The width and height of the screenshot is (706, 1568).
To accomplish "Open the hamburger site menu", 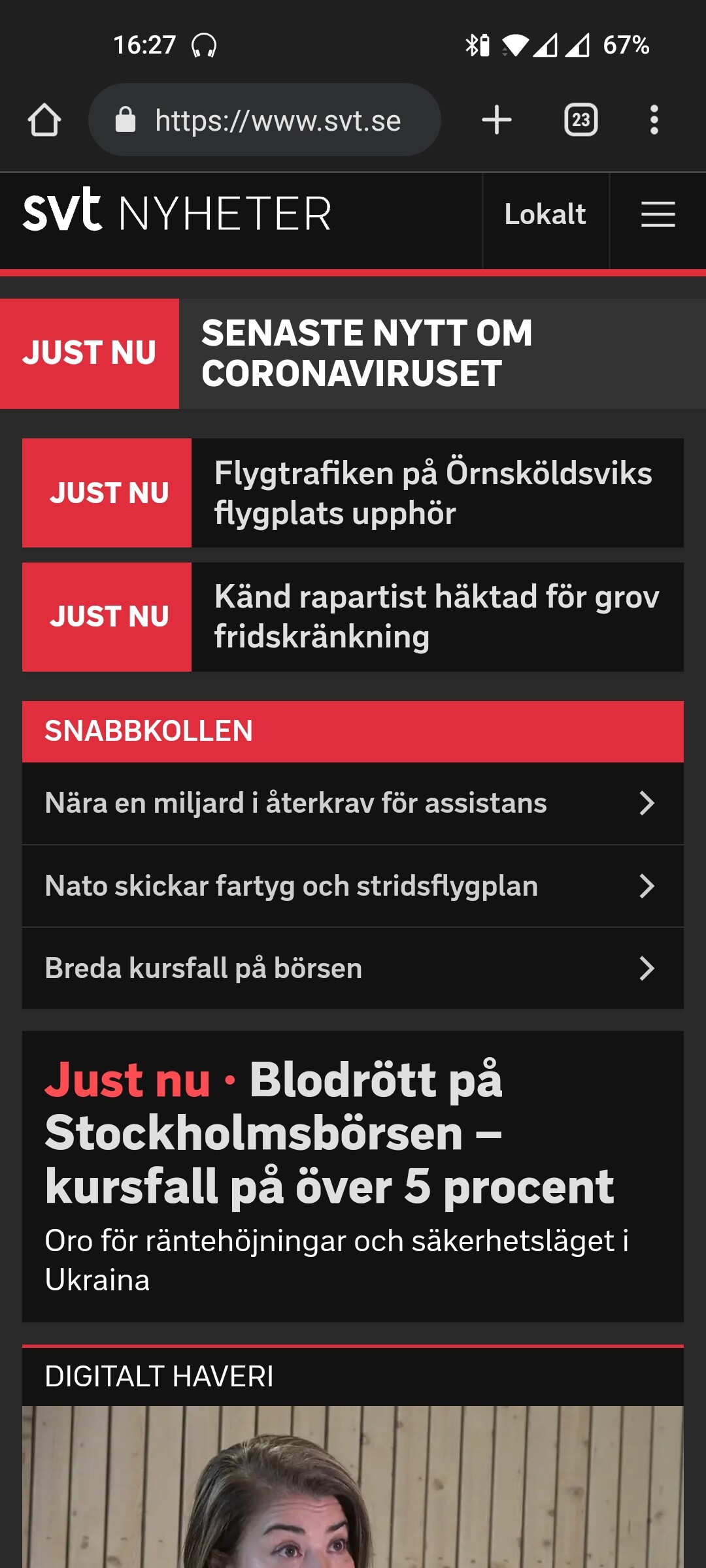I will [x=658, y=214].
